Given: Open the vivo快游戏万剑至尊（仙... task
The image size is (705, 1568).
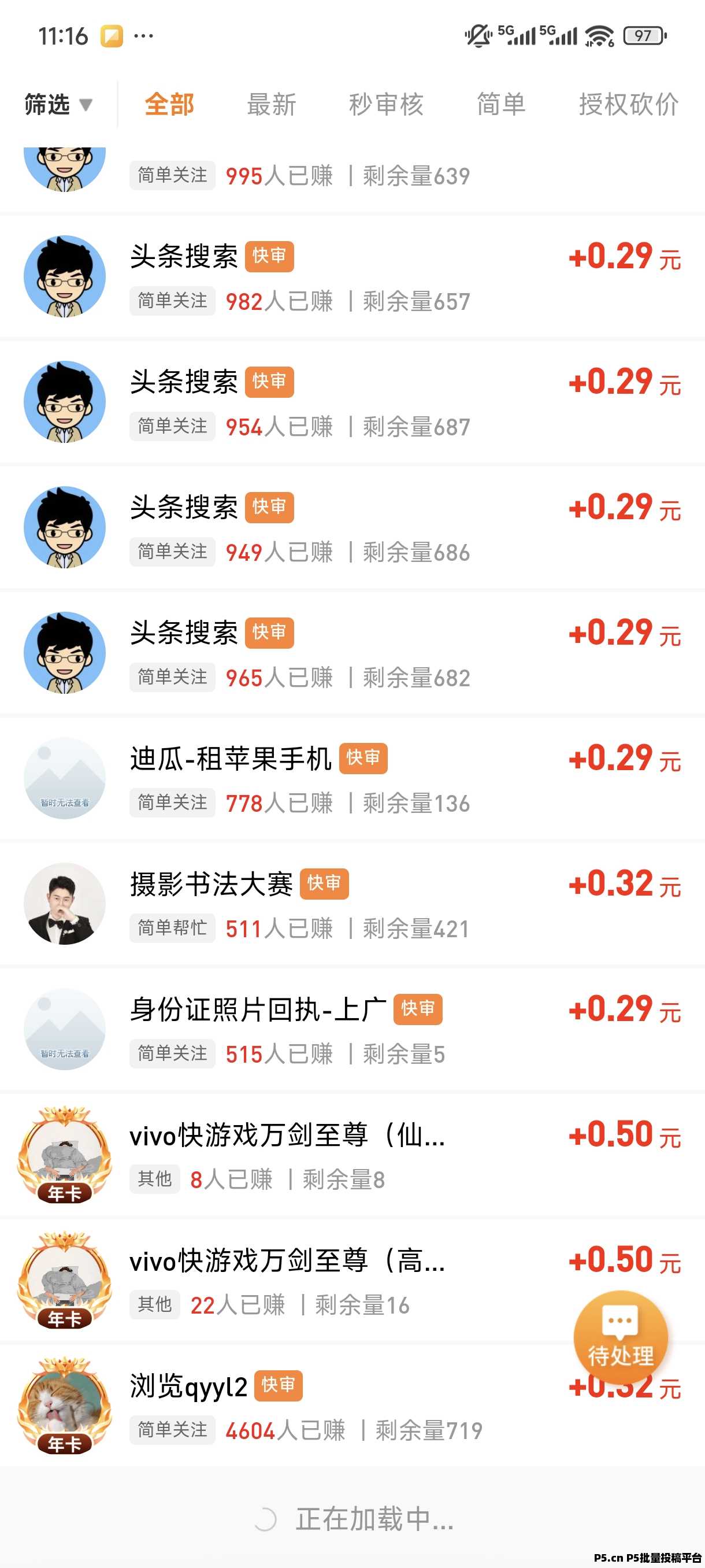Looking at the screenshot, I should (286, 1135).
